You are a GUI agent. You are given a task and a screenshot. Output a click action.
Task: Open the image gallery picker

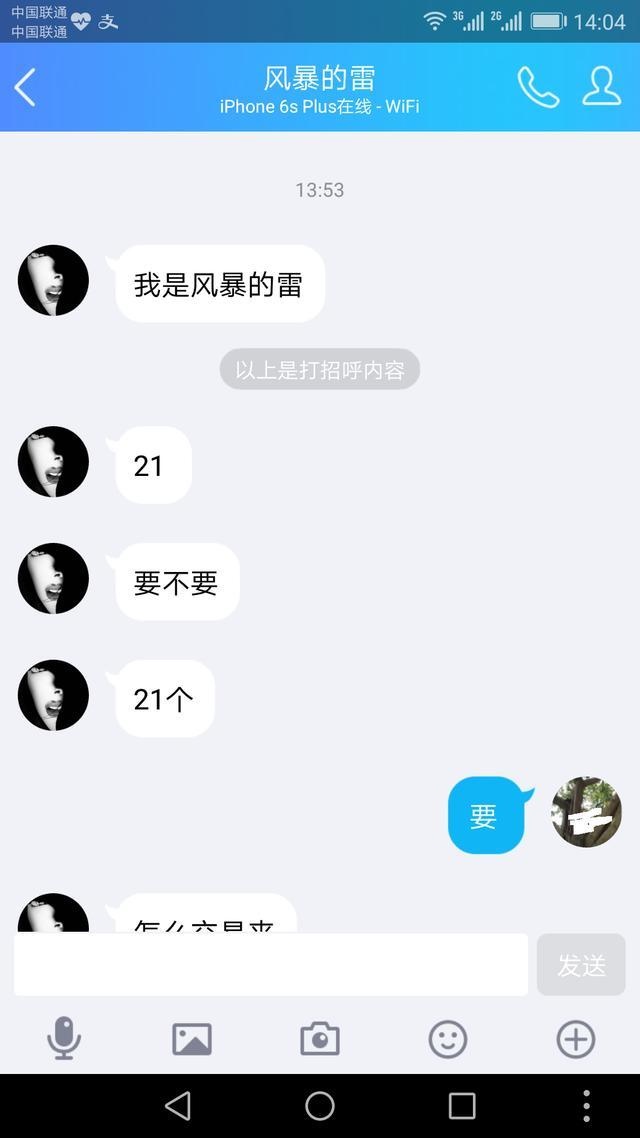192,1039
